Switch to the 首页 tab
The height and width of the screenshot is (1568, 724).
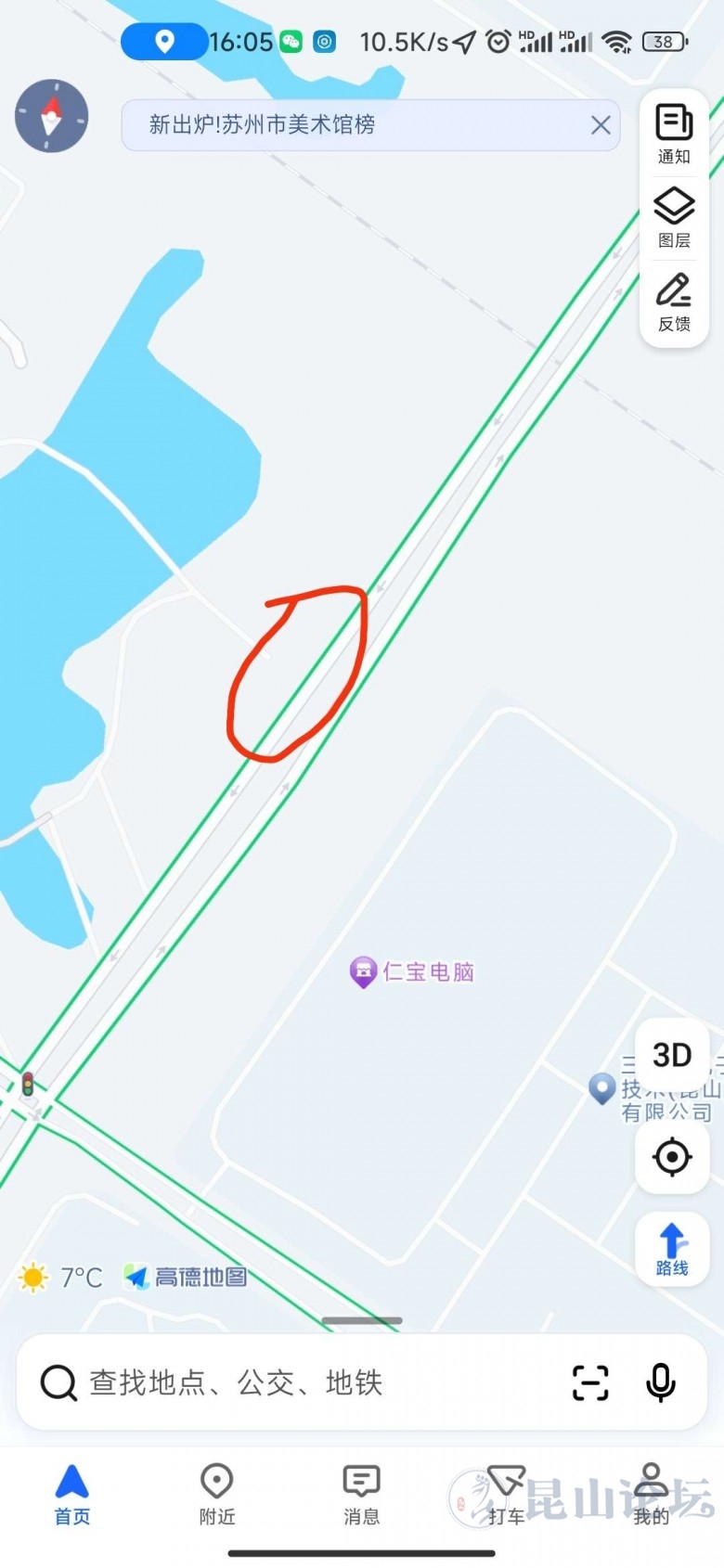point(72,1494)
